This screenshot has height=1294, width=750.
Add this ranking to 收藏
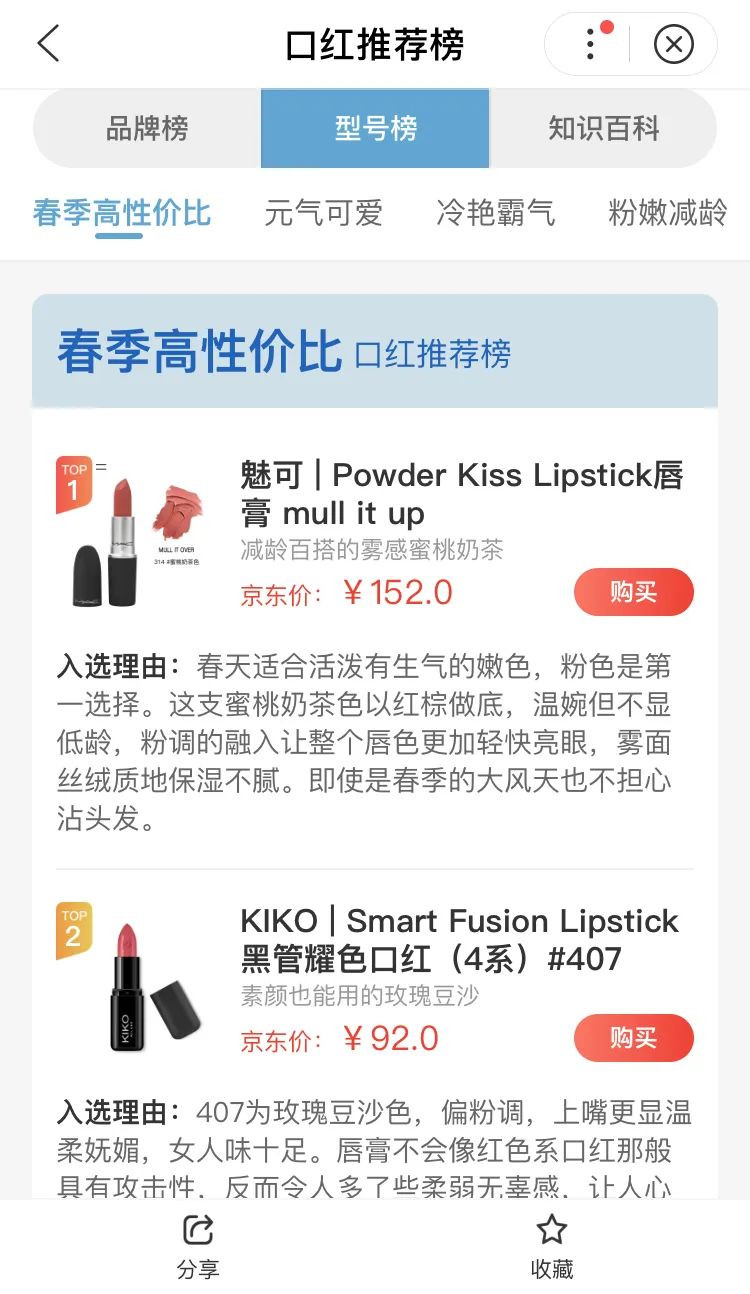click(551, 1246)
